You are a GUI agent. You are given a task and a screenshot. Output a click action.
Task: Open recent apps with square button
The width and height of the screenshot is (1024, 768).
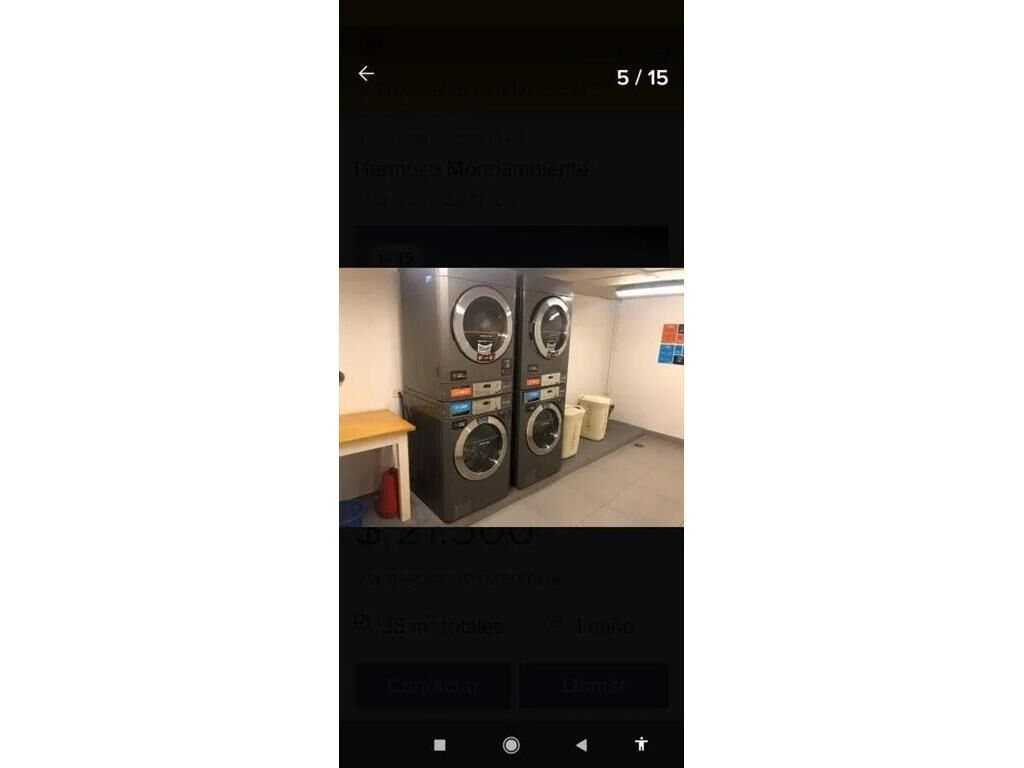tap(440, 744)
